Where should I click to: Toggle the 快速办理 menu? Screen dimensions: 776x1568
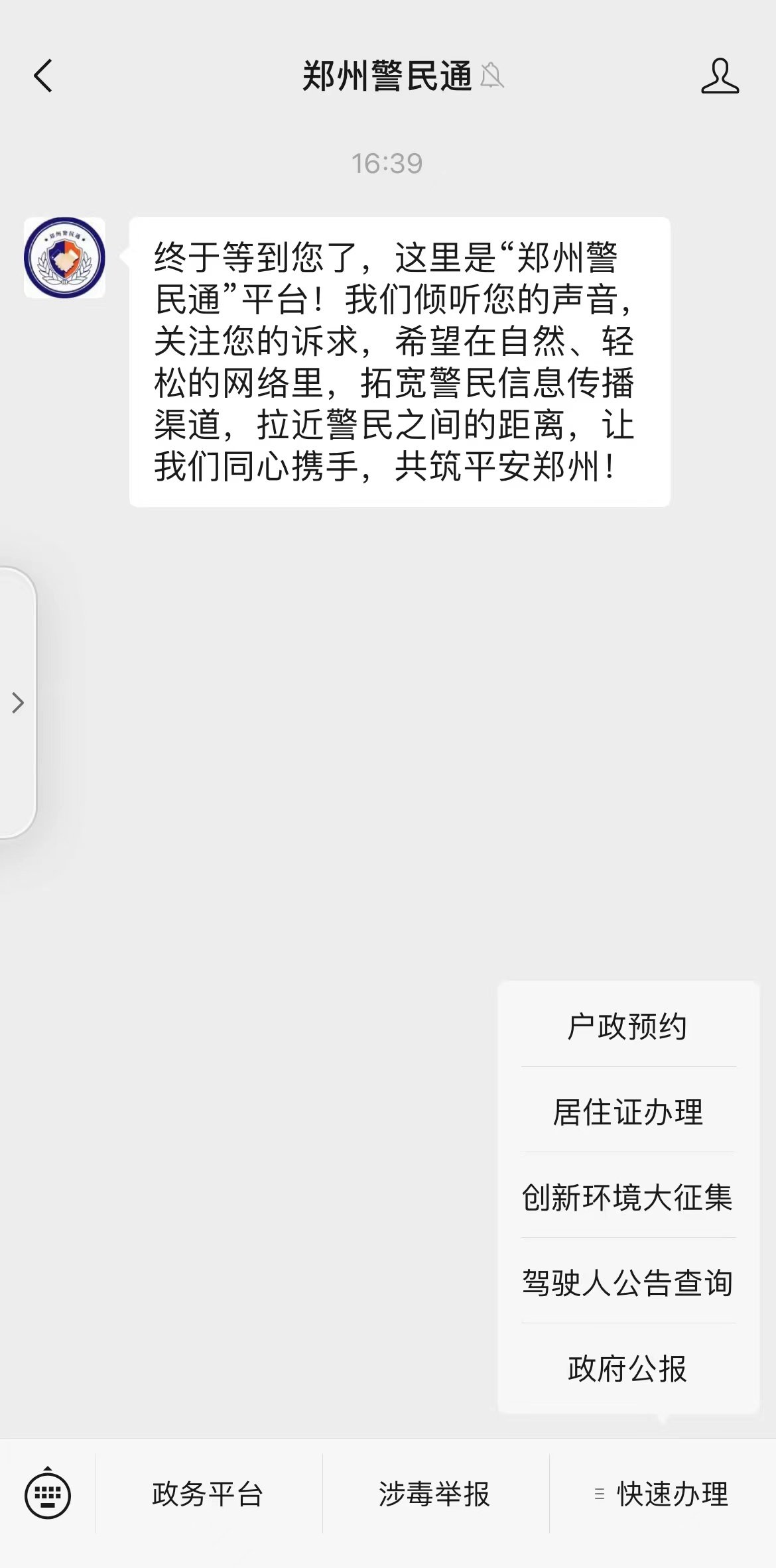(662, 1494)
